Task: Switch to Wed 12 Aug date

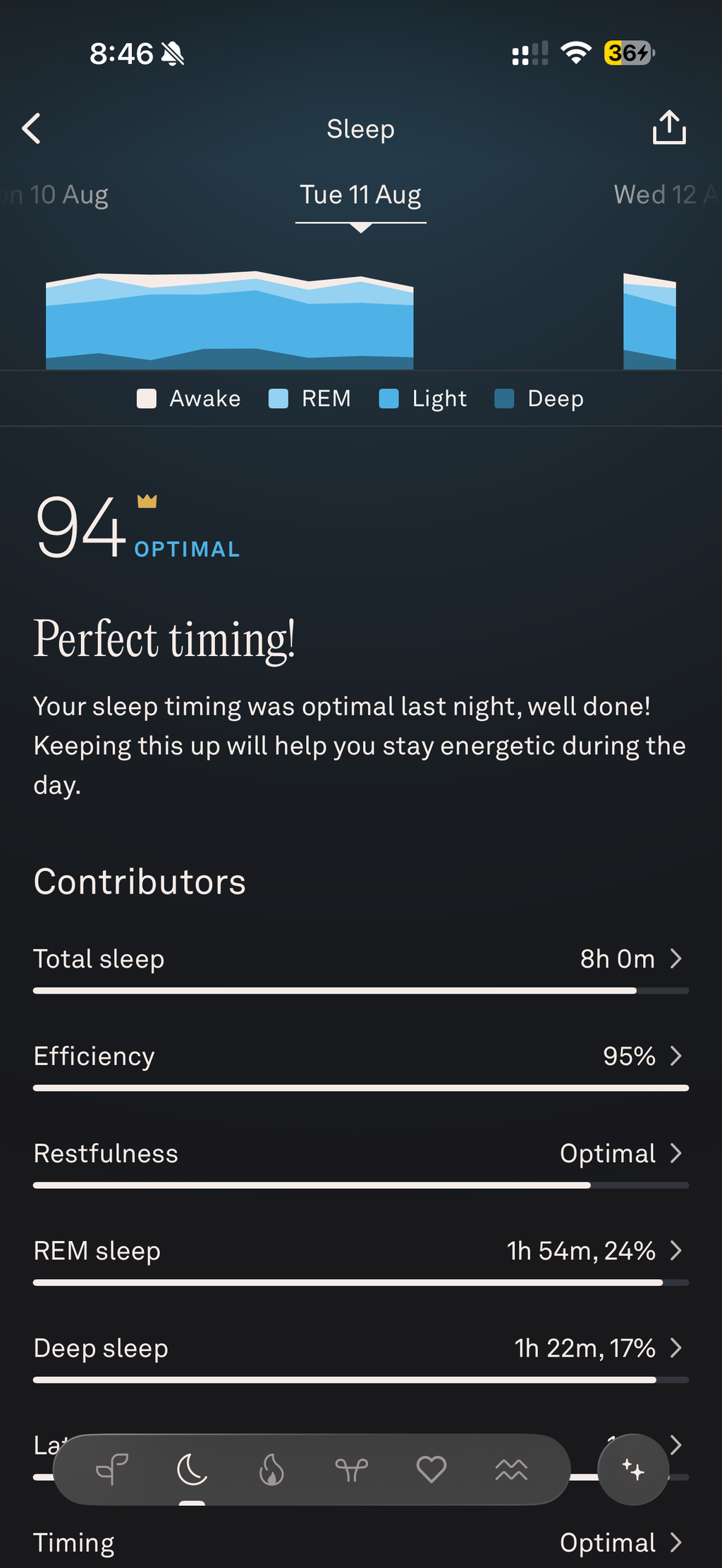Action: (666, 195)
